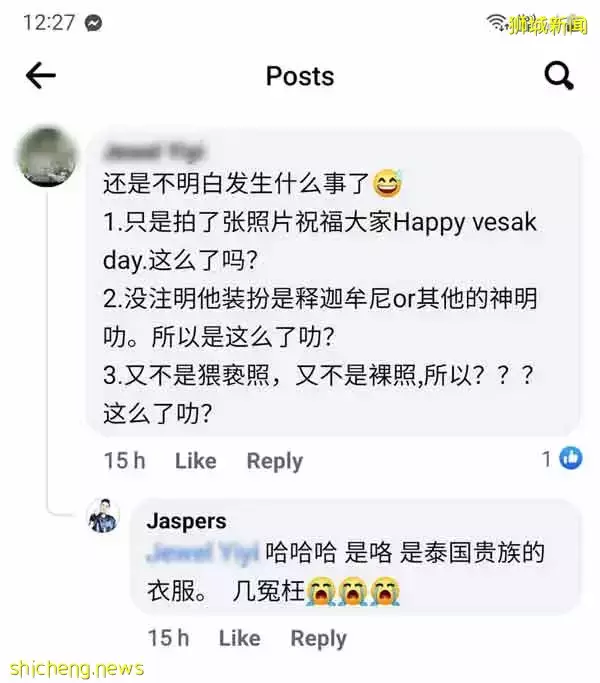This screenshot has width=600, height=683.
Task: Like the comment about Happy vesak day
Action: tap(195, 461)
